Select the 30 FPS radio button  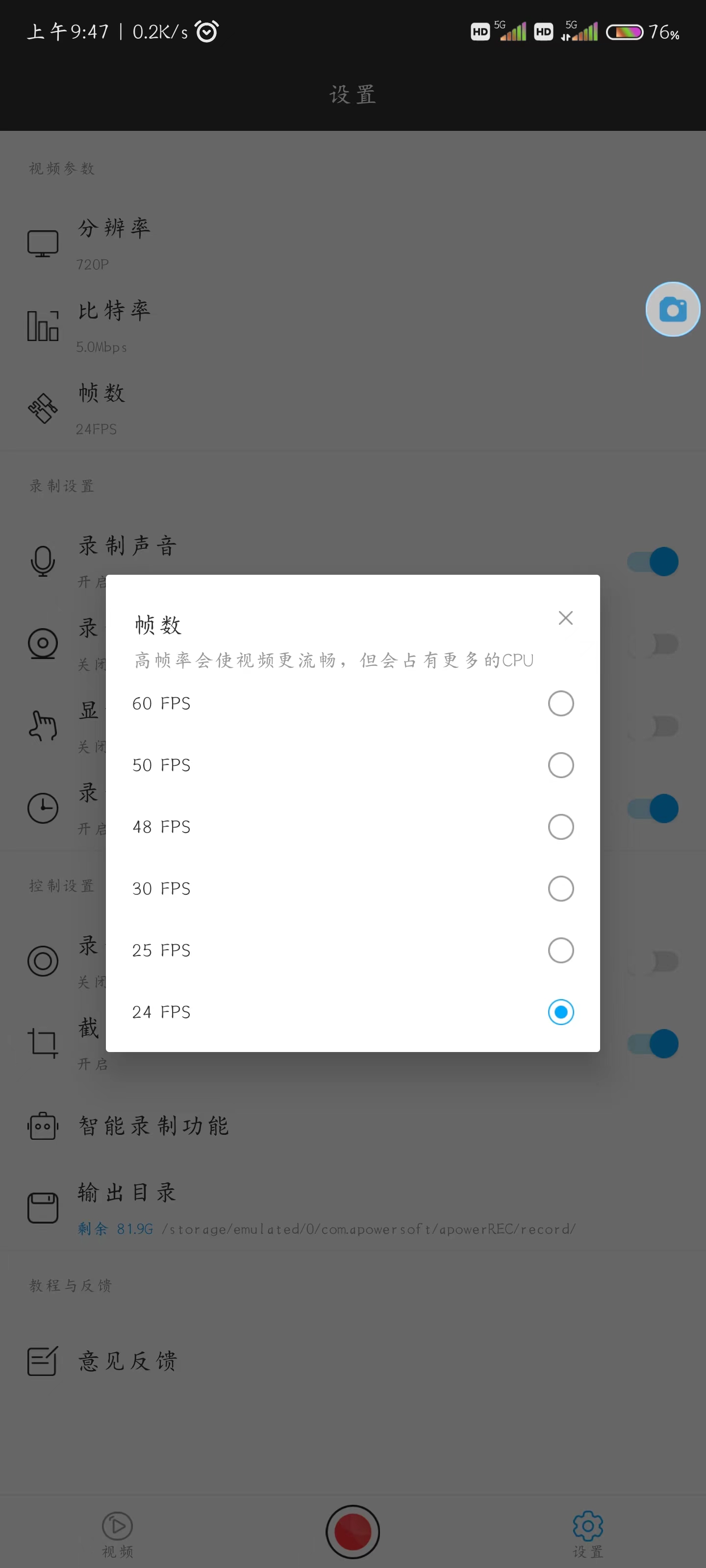(560, 888)
